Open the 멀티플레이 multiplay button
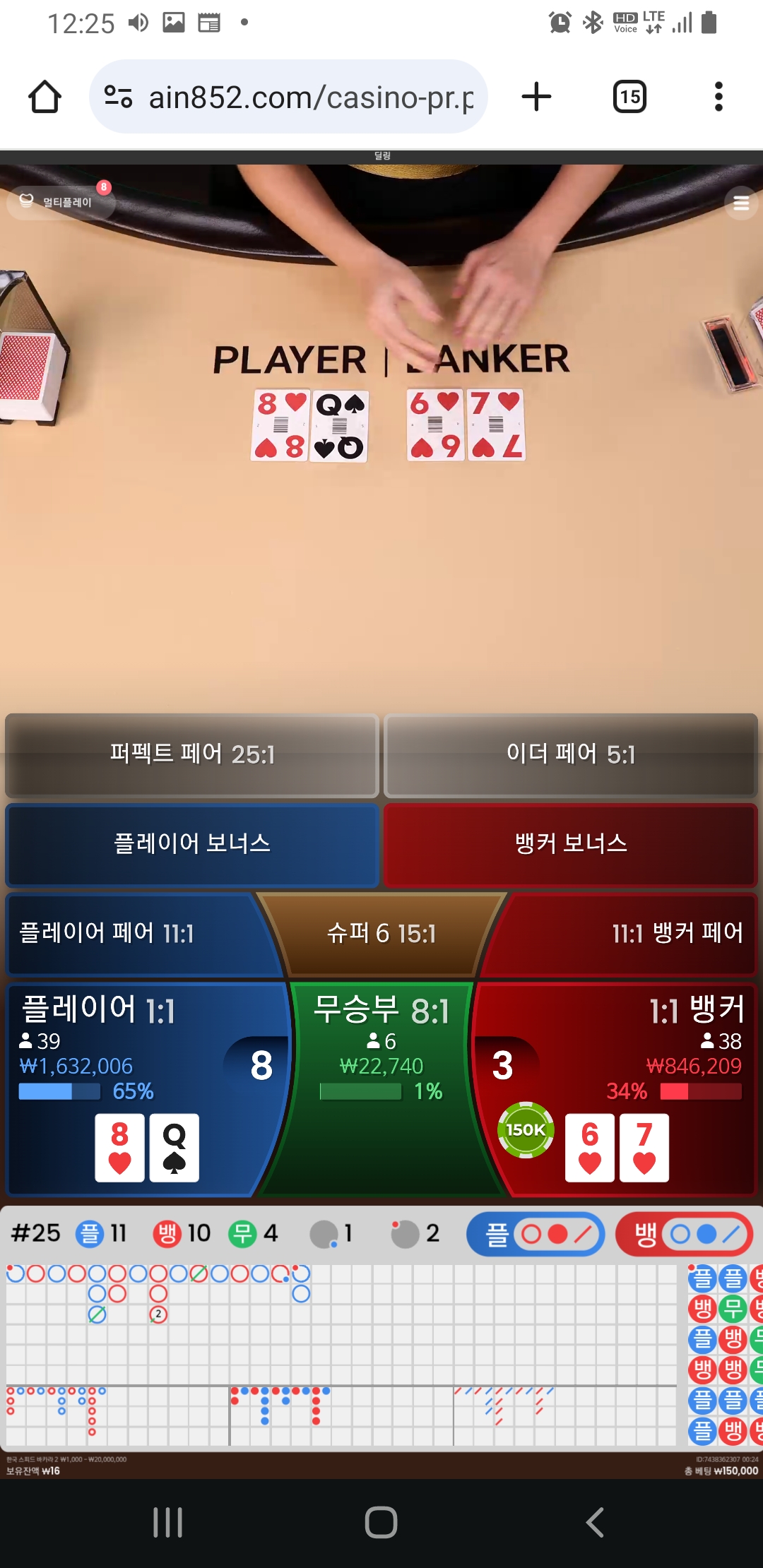This screenshot has width=763, height=1568. click(61, 202)
